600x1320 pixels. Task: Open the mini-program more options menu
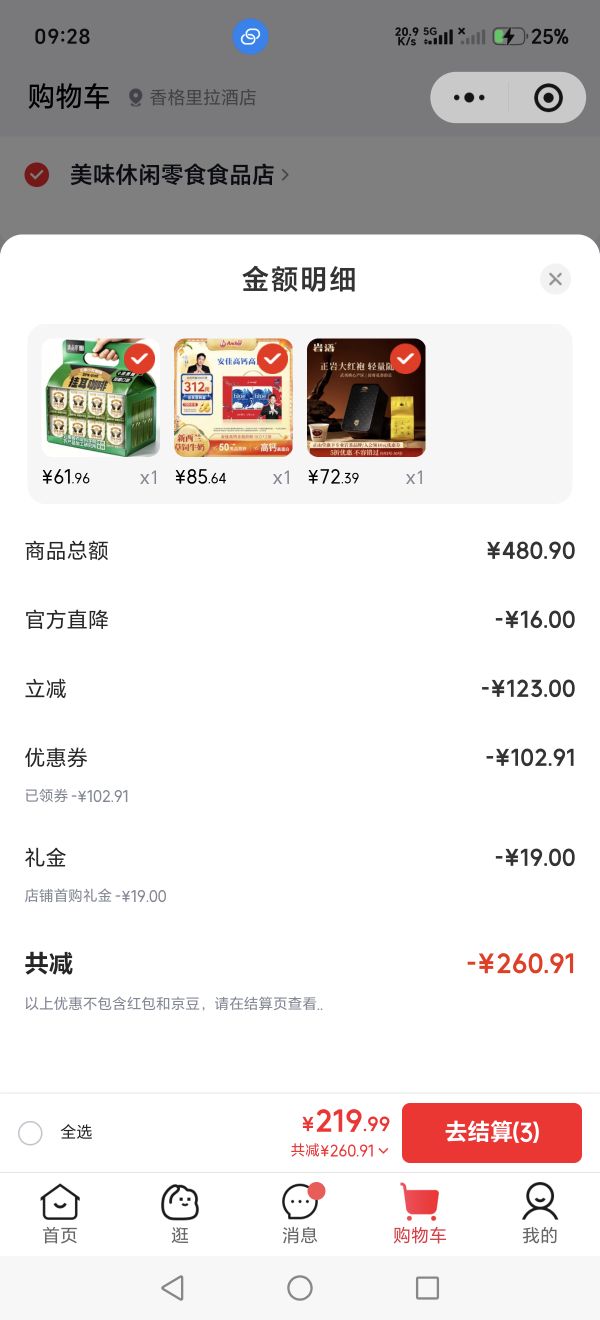[469, 98]
